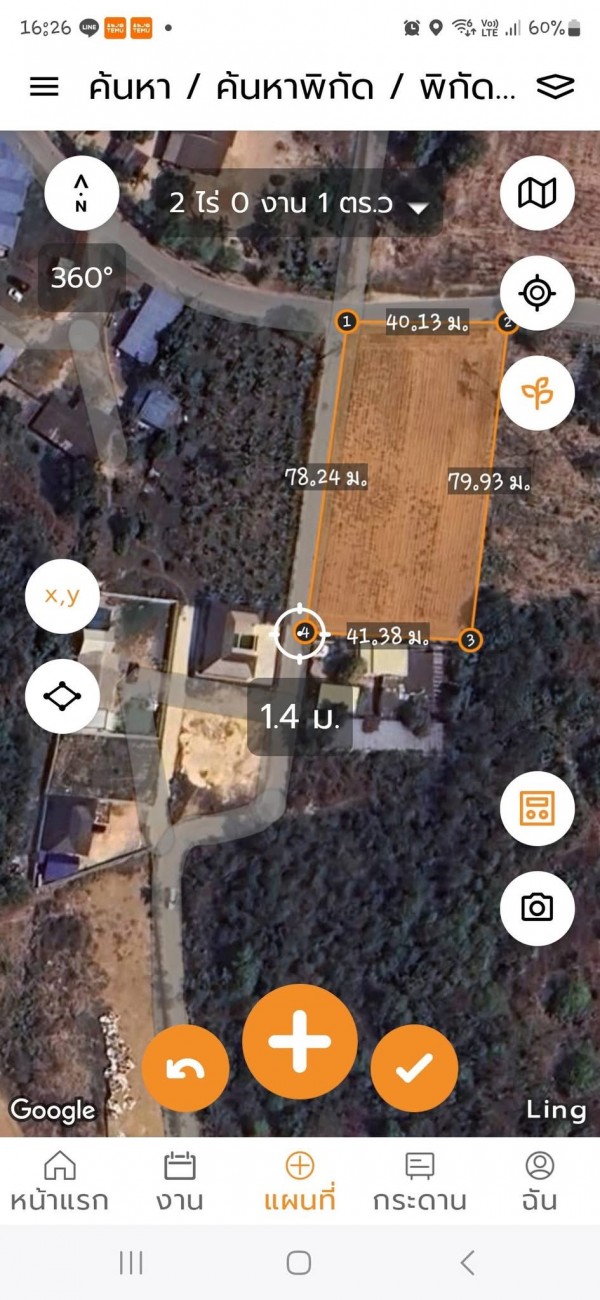Expand the area unit dropdown showing 2 ไร่

(x=298, y=204)
